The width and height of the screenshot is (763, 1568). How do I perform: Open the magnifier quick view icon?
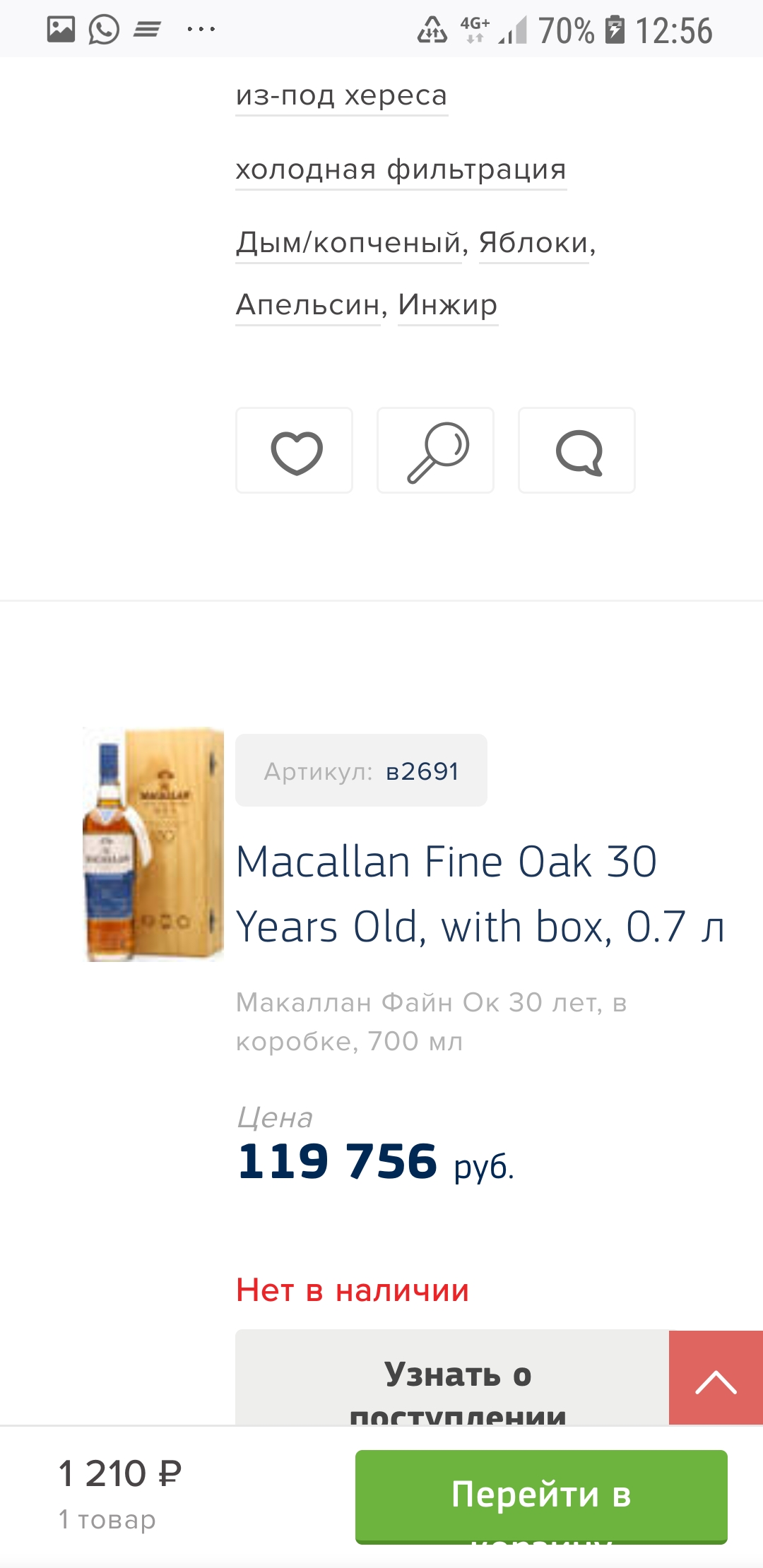pyautogui.click(x=435, y=451)
